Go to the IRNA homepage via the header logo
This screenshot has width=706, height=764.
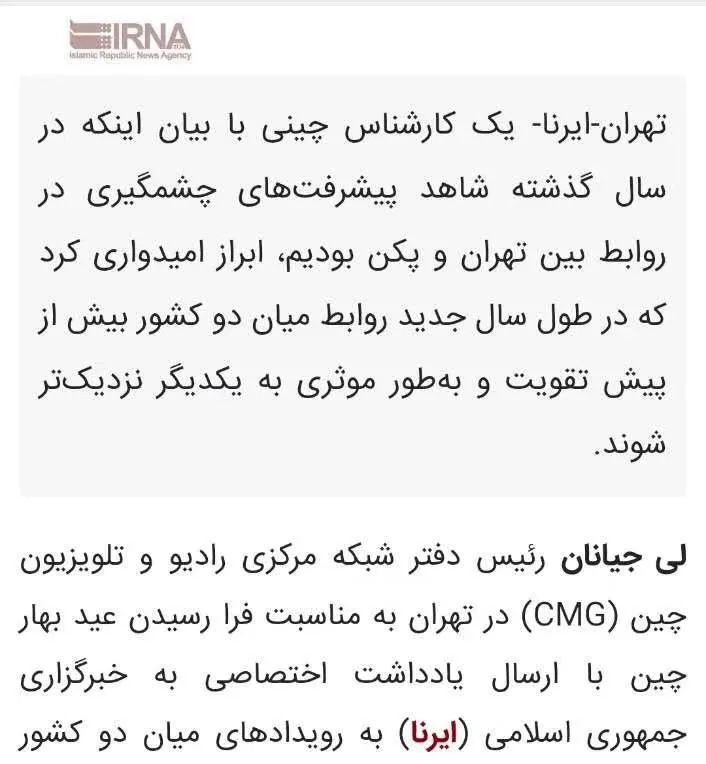pyautogui.click(x=130, y=40)
